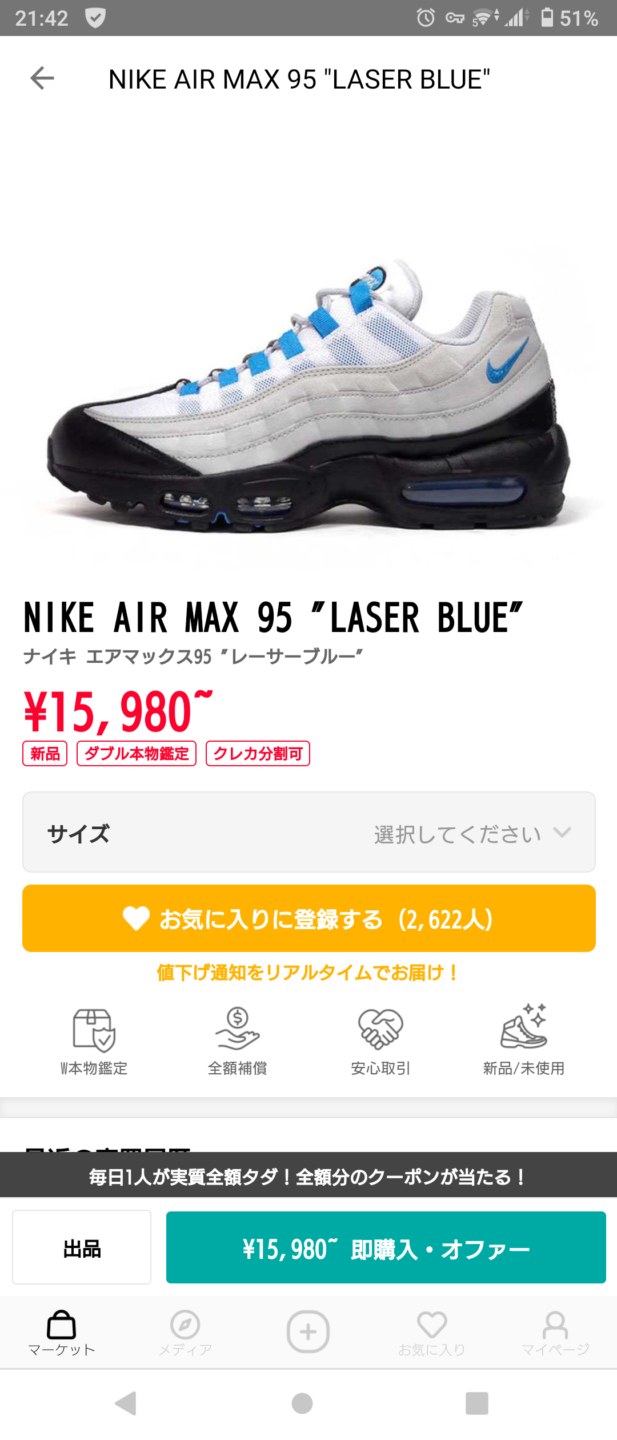Switch to the マーケット tab

click(x=61, y=1332)
